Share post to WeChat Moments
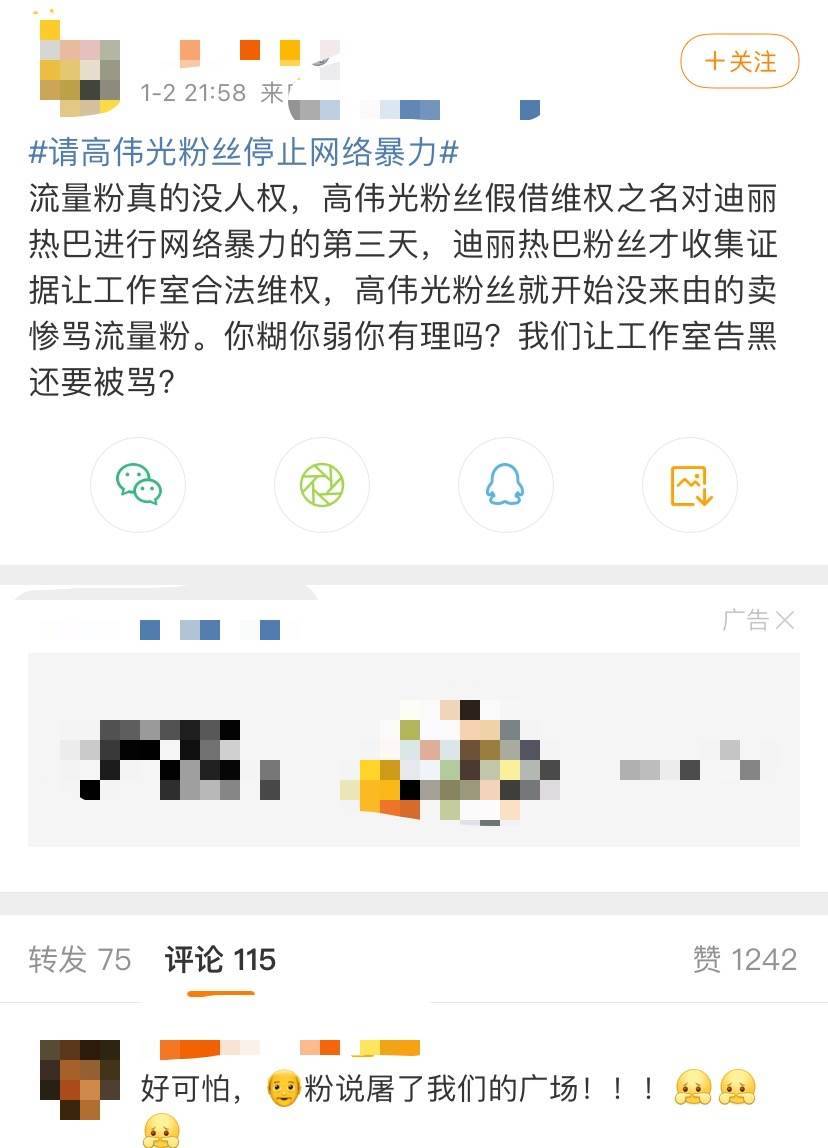The height and width of the screenshot is (1148, 828). pyautogui.click(x=322, y=485)
